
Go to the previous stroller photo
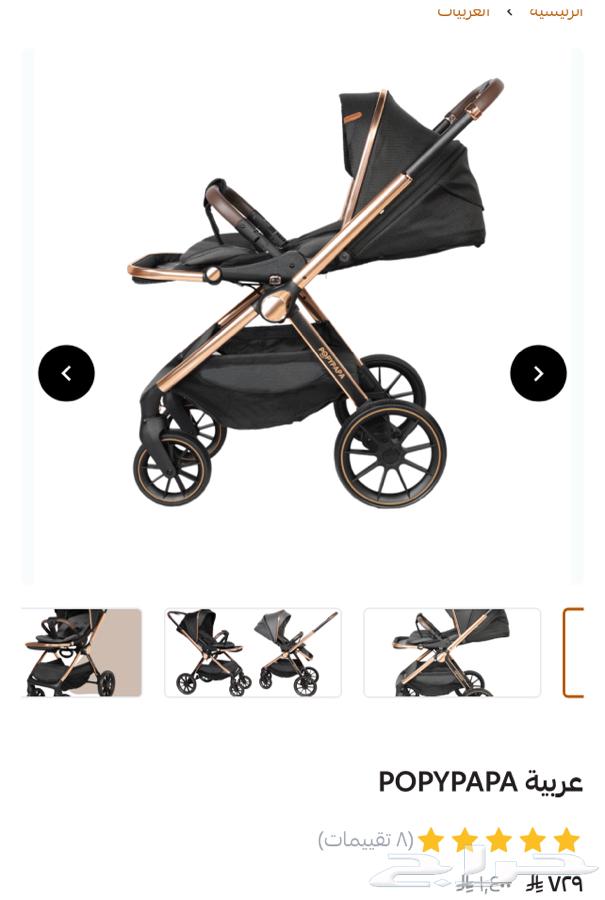pos(66,373)
